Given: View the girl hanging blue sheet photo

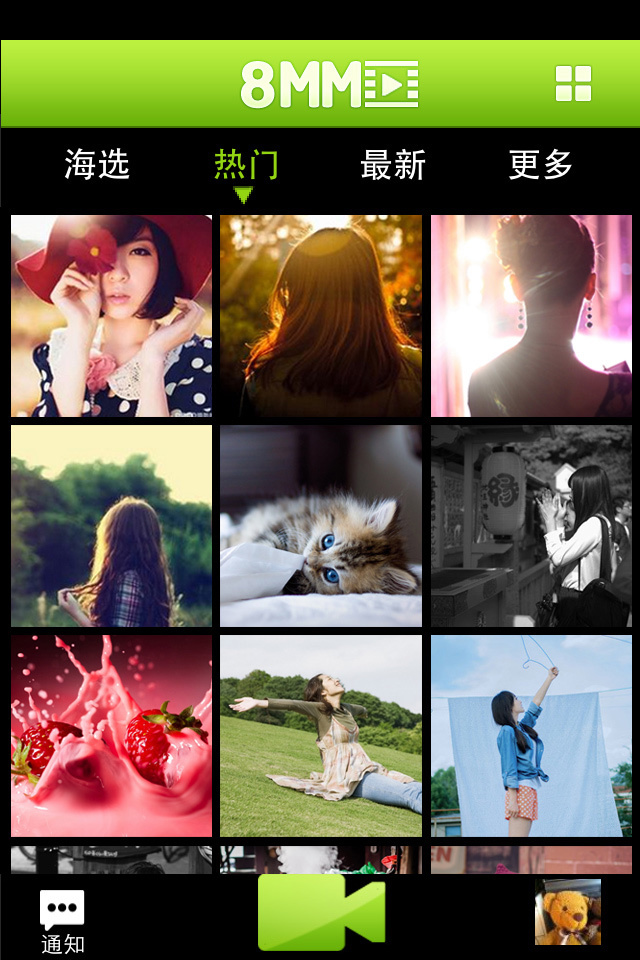Looking at the screenshot, I should (x=531, y=736).
